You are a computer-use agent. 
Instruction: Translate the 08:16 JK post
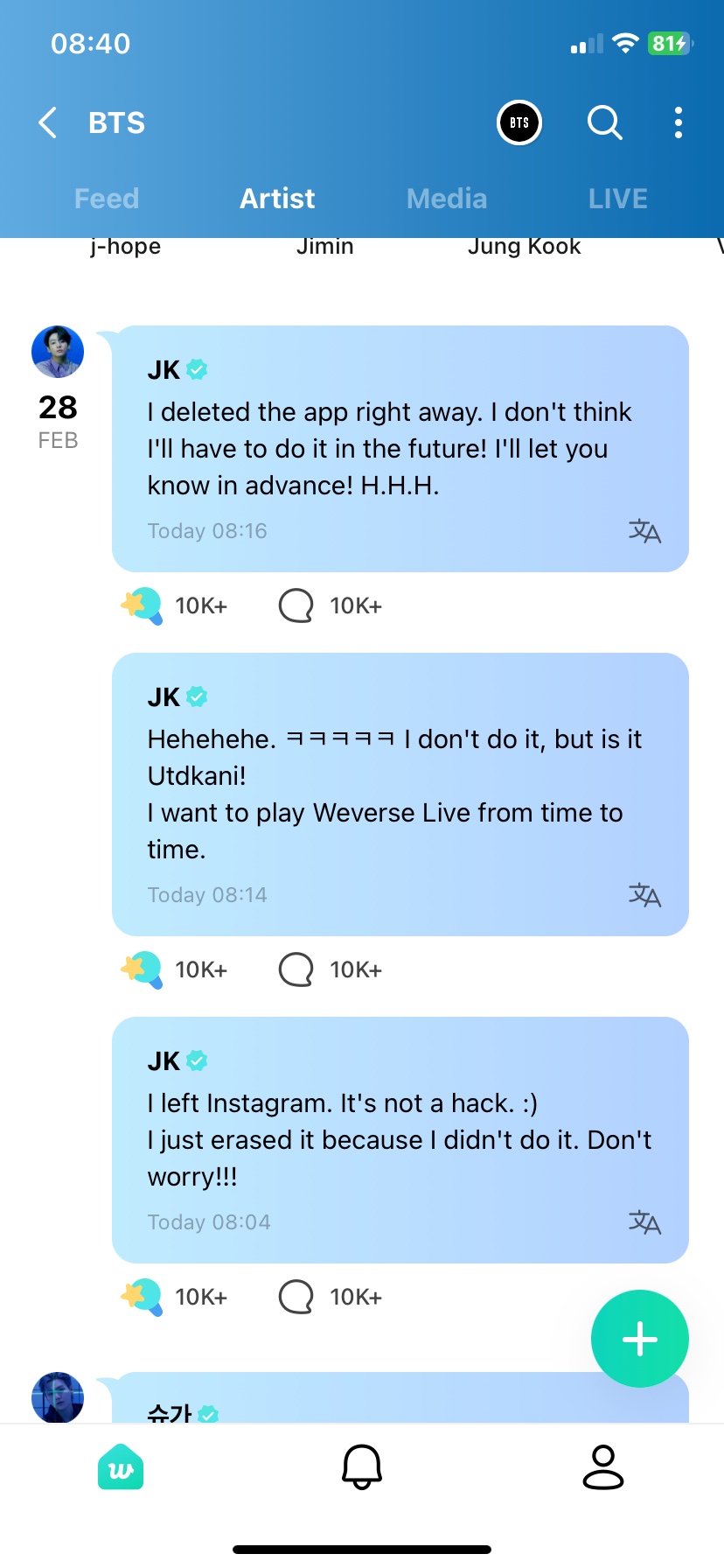644,531
